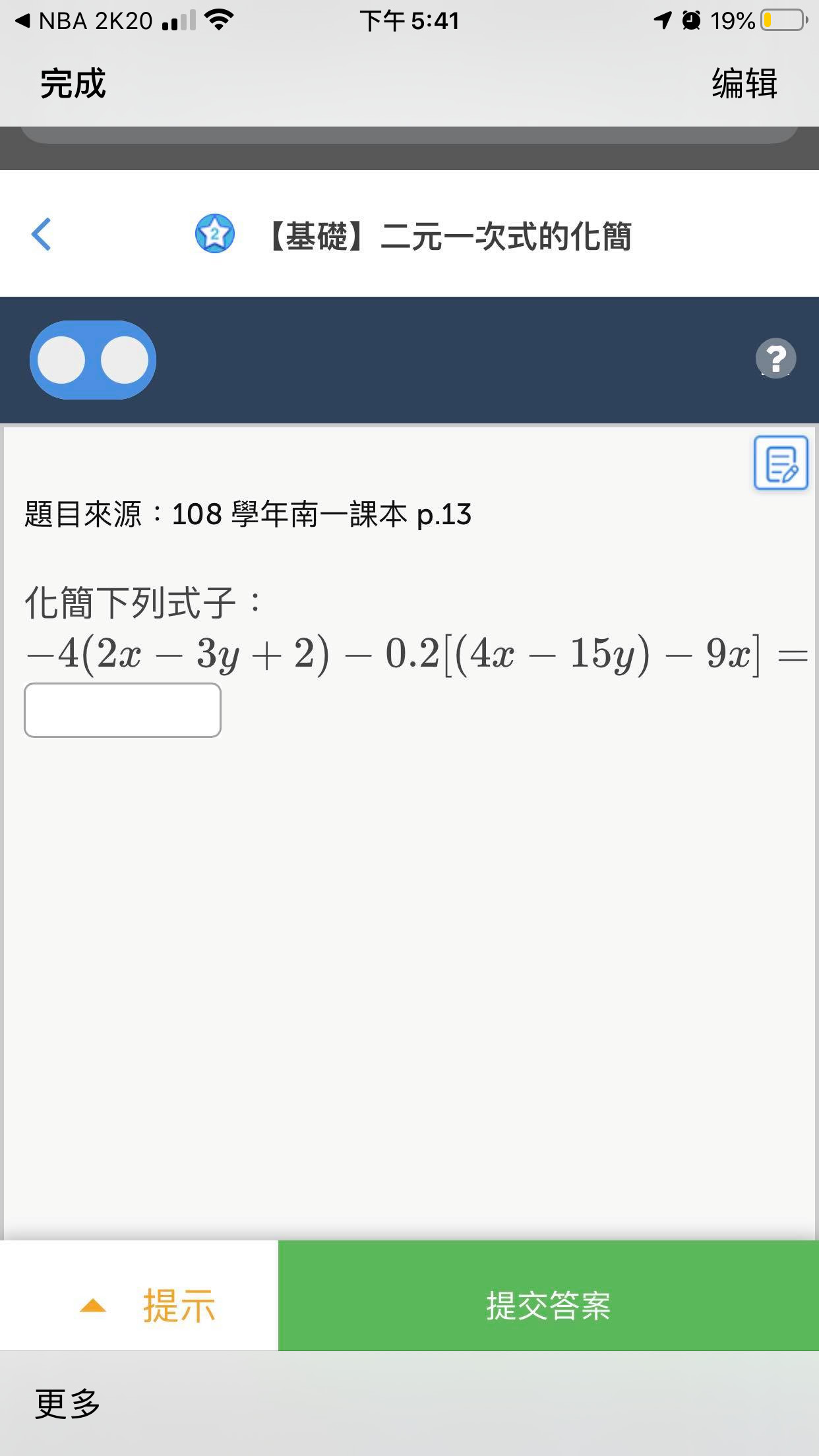The image size is (819, 1456).
Task: Open the scratchpad notes icon
Action: pos(781,463)
